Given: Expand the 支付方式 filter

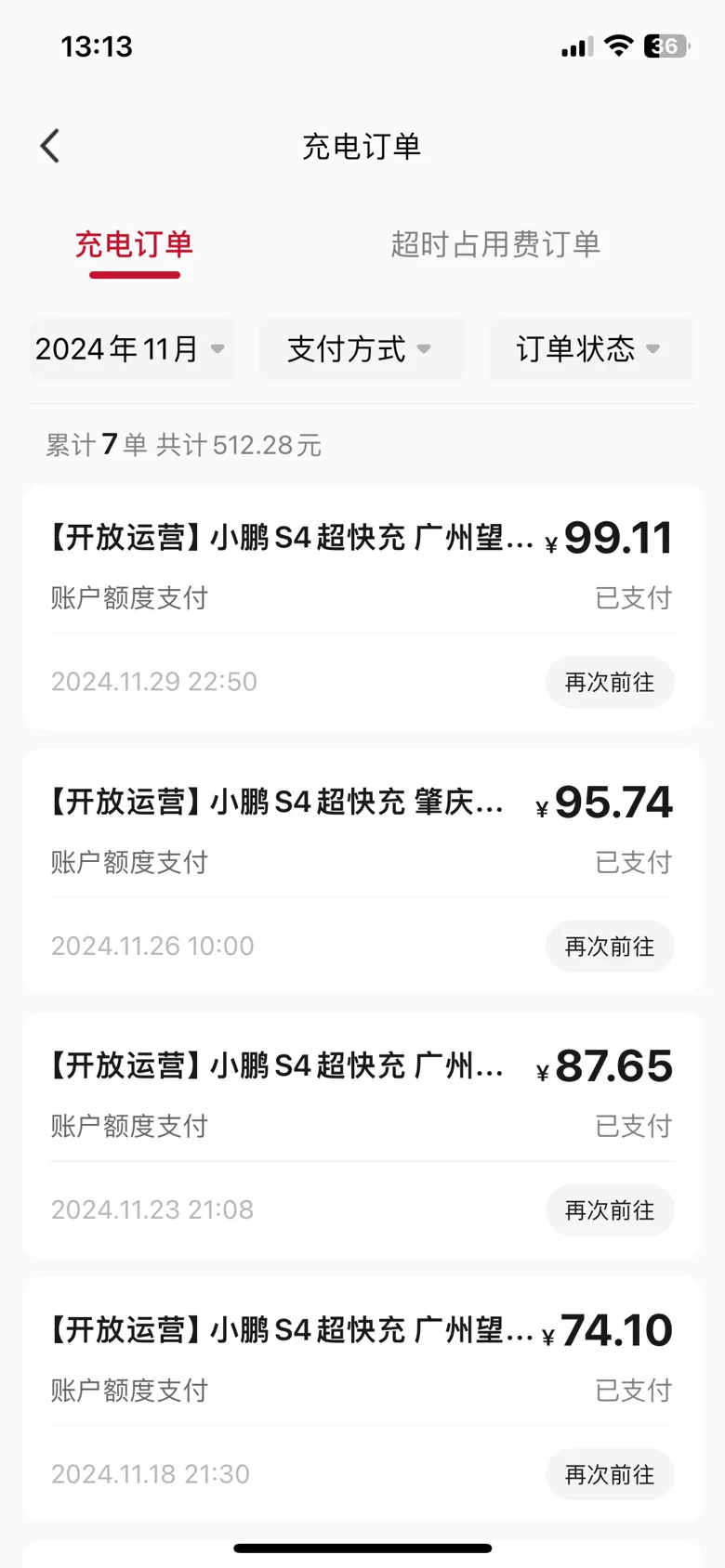Looking at the screenshot, I should 362,349.
